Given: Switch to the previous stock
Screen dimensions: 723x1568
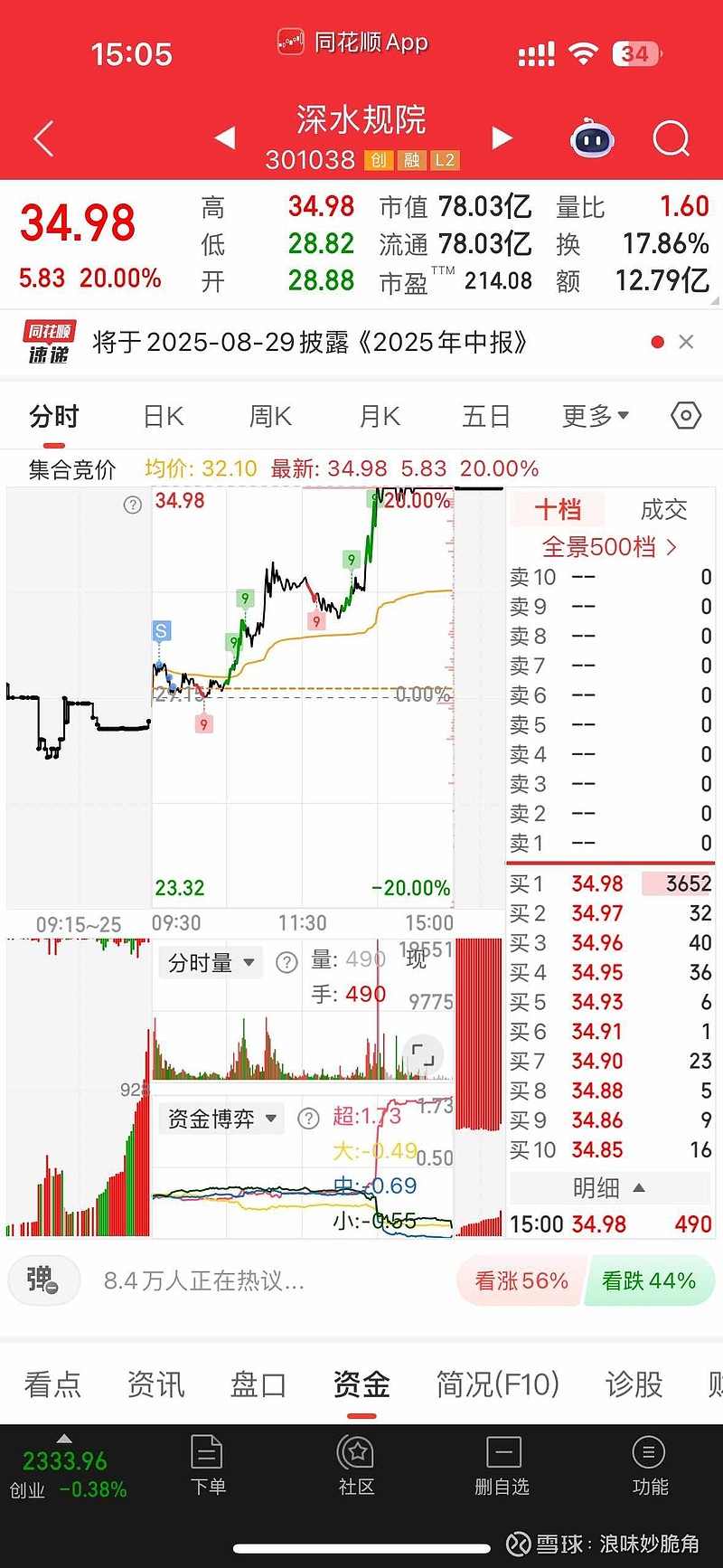Looking at the screenshot, I should coord(225,137).
